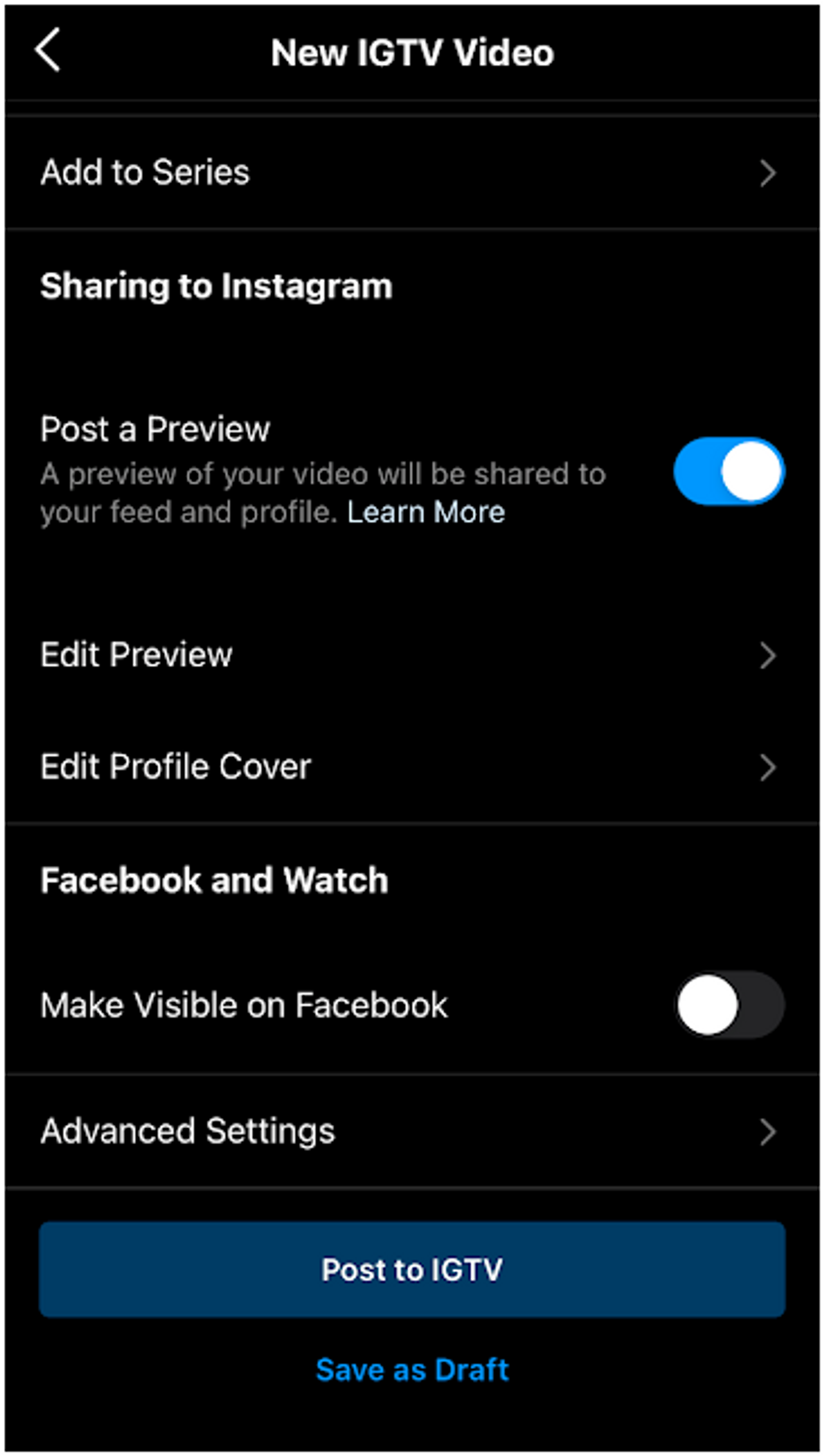Expand the Add to Series chevron

click(769, 172)
